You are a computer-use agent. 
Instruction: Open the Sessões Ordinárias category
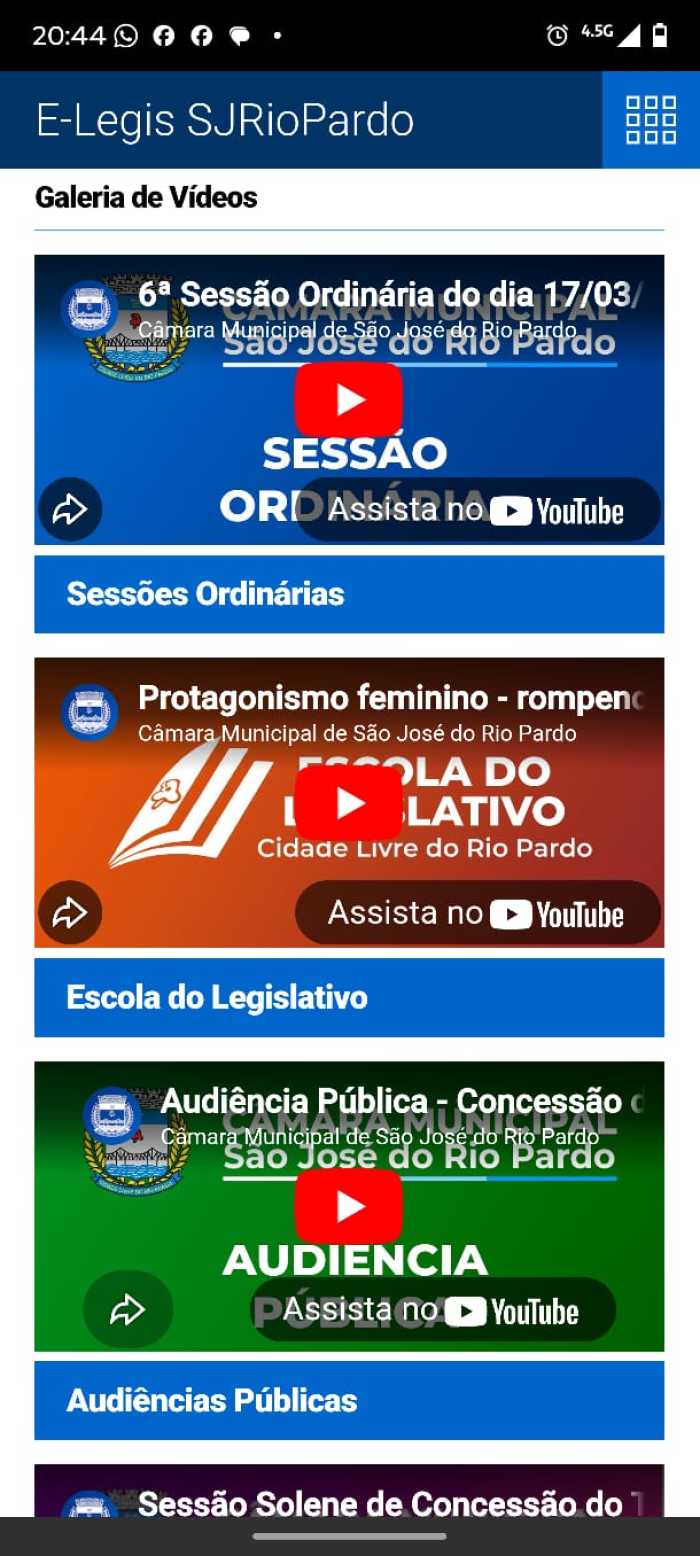[349, 594]
